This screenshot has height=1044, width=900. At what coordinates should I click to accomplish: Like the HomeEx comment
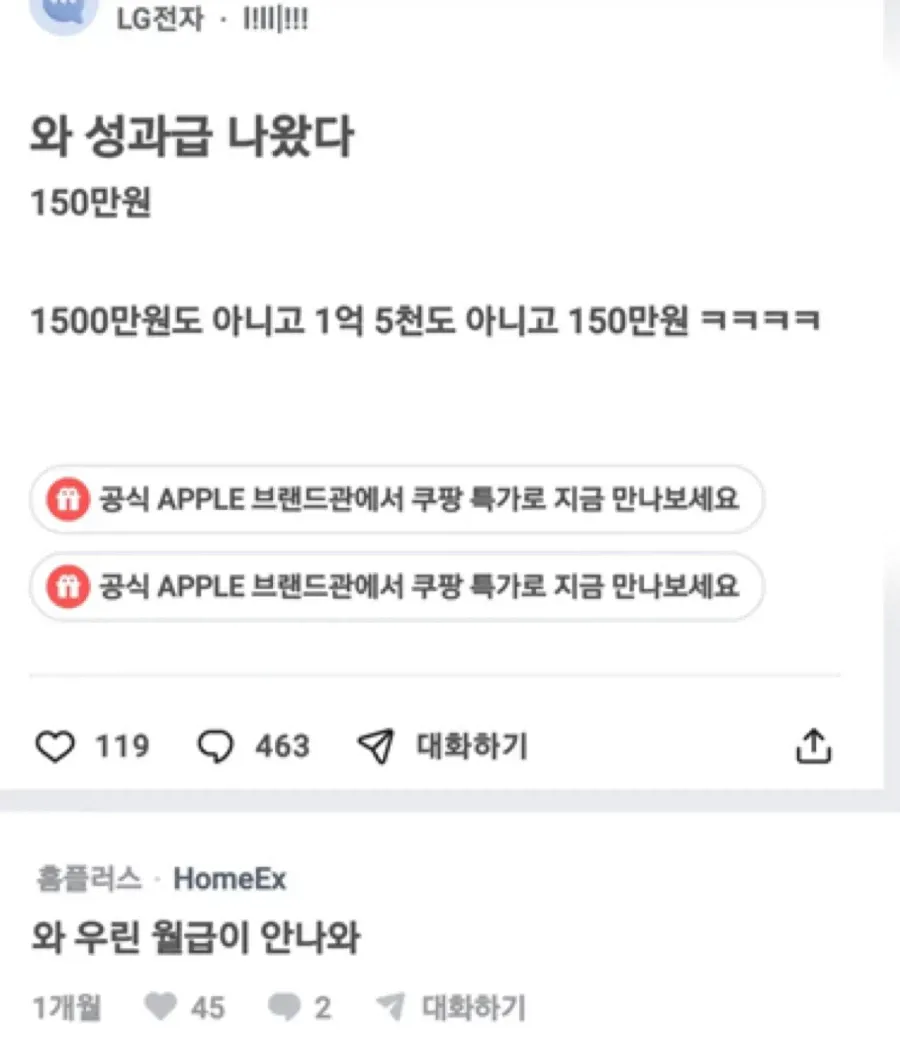[x=161, y=1007]
